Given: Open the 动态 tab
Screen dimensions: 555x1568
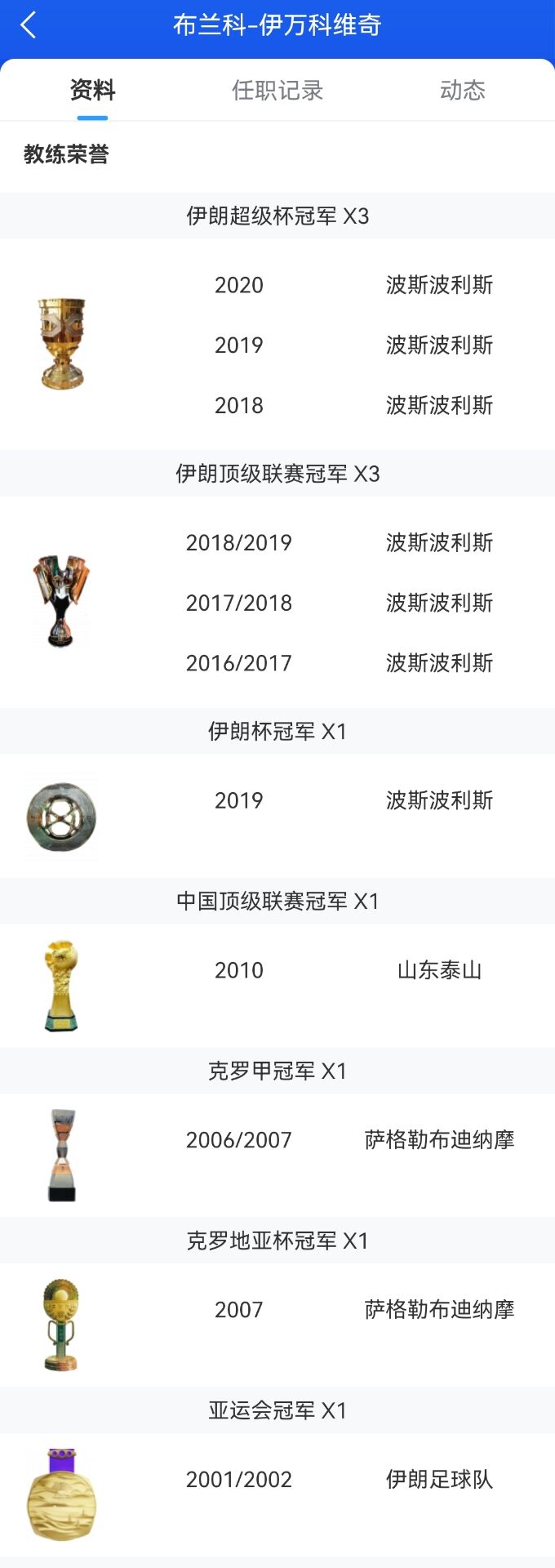Looking at the screenshot, I should [x=462, y=90].
